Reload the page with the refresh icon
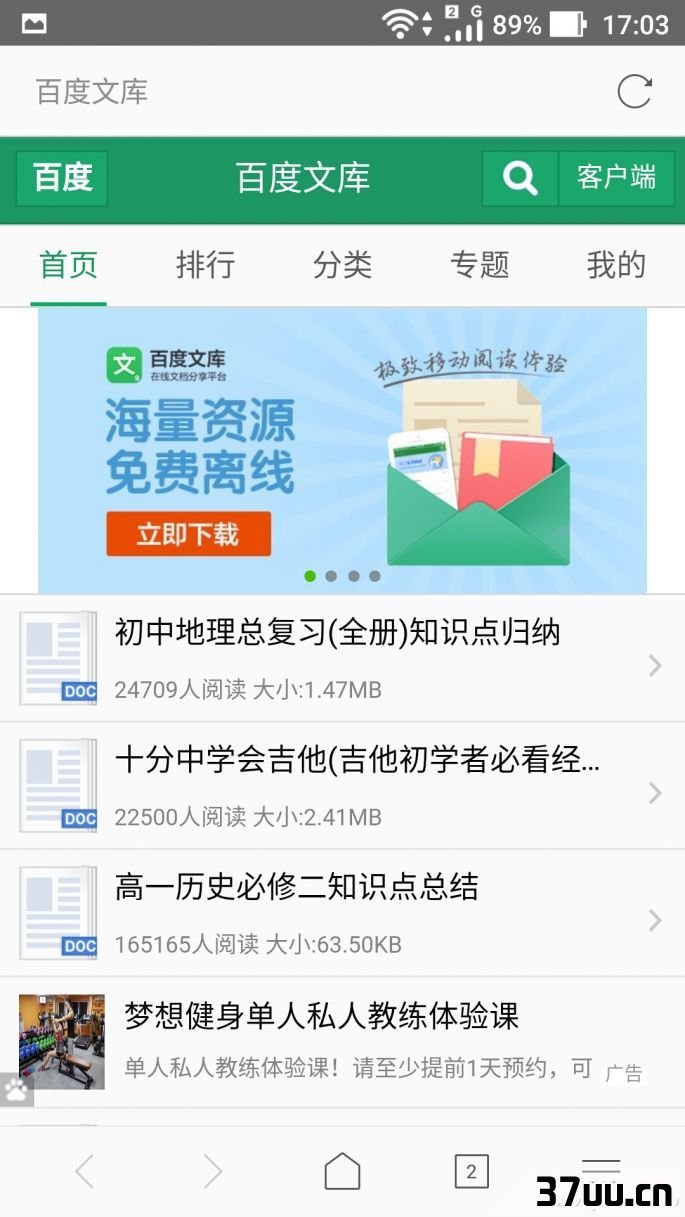This screenshot has height=1217, width=685. 634,91
